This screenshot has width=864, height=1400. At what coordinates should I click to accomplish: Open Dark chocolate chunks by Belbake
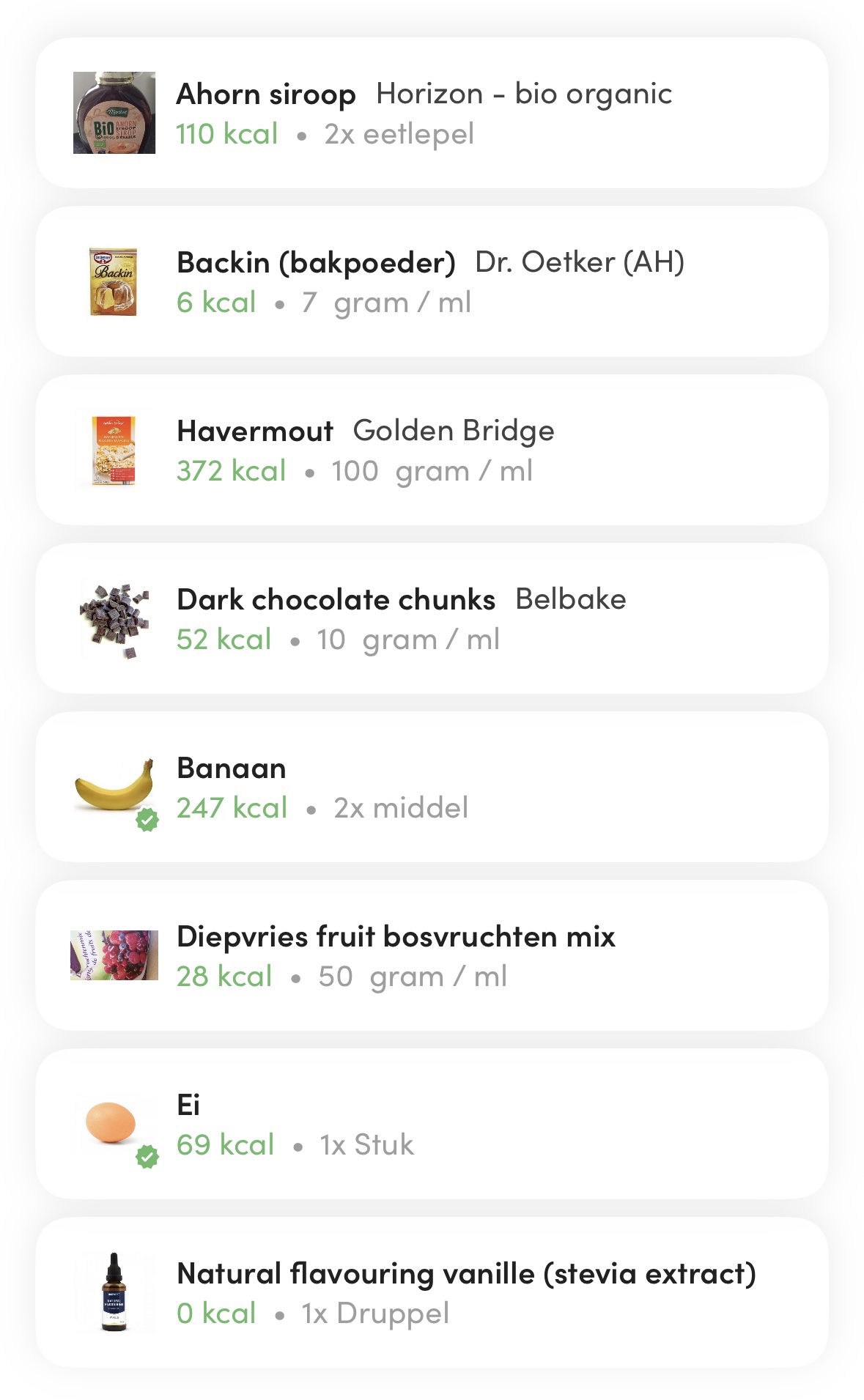point(431,619)
